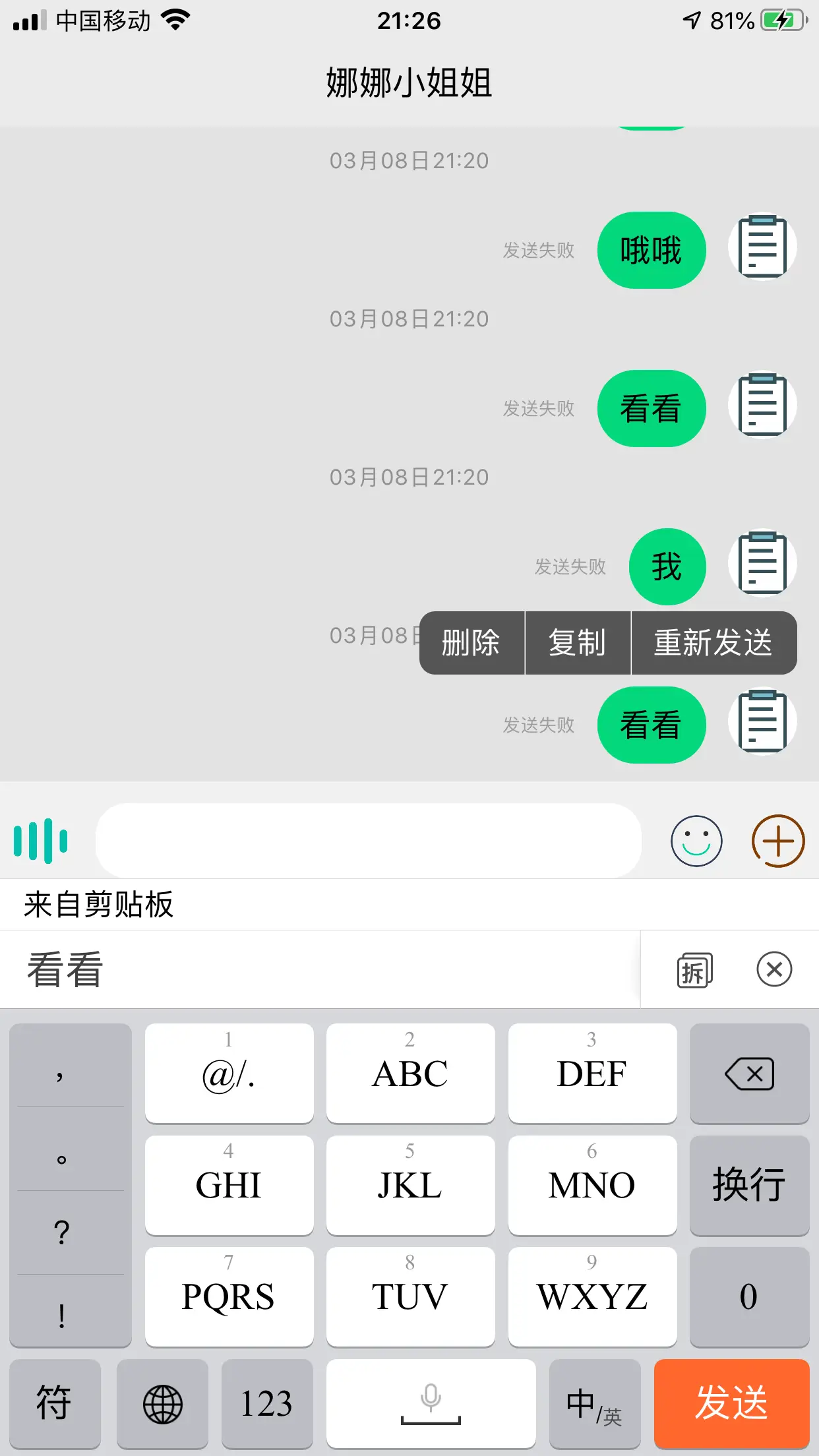The width and height of the screenshot is (819, 1456).
Task: Tap 删除 in the message popup
Action: 471,643
